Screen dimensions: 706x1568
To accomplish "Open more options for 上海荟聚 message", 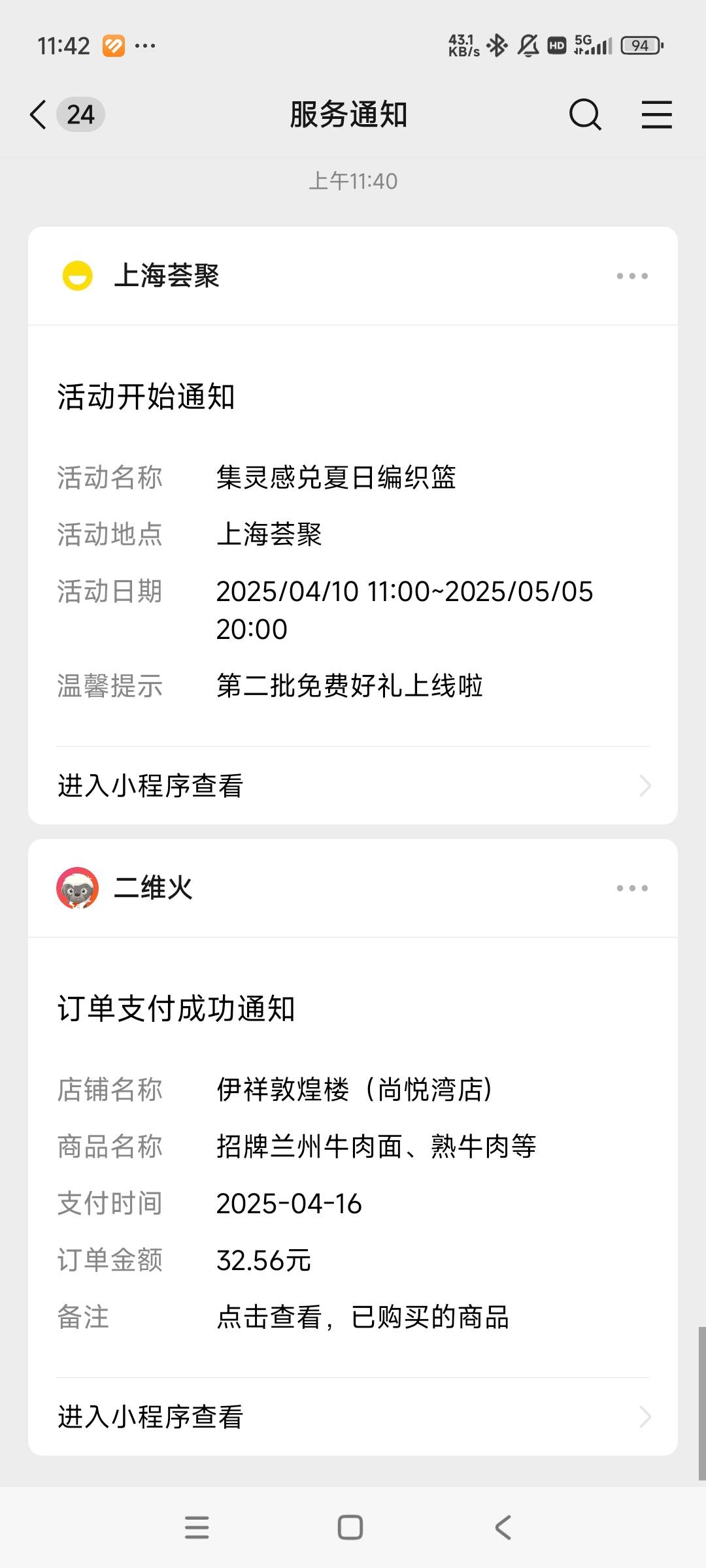I will pyautogui.click(x=632, y=276).
